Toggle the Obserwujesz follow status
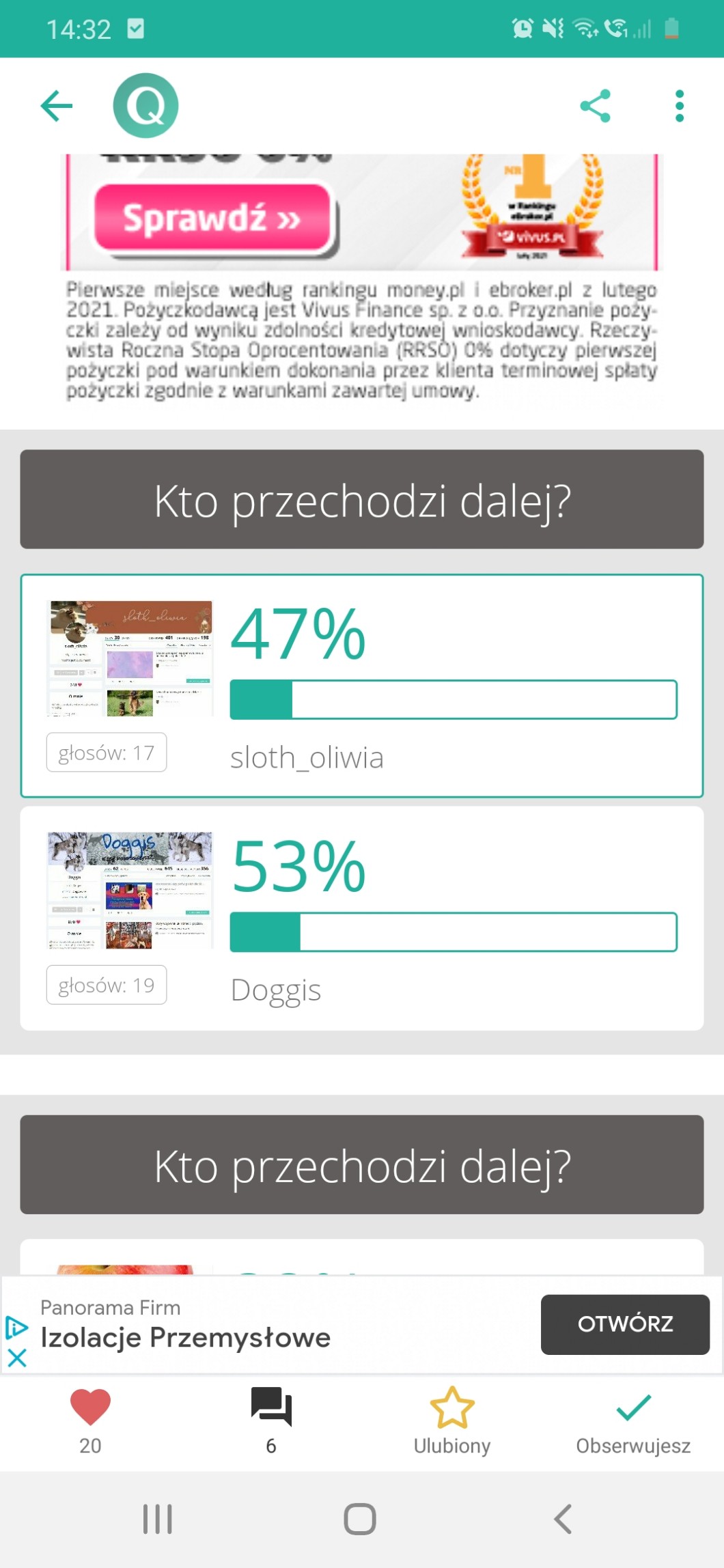This screenshot has height=1568, width=724. [x=633, y=1410]
